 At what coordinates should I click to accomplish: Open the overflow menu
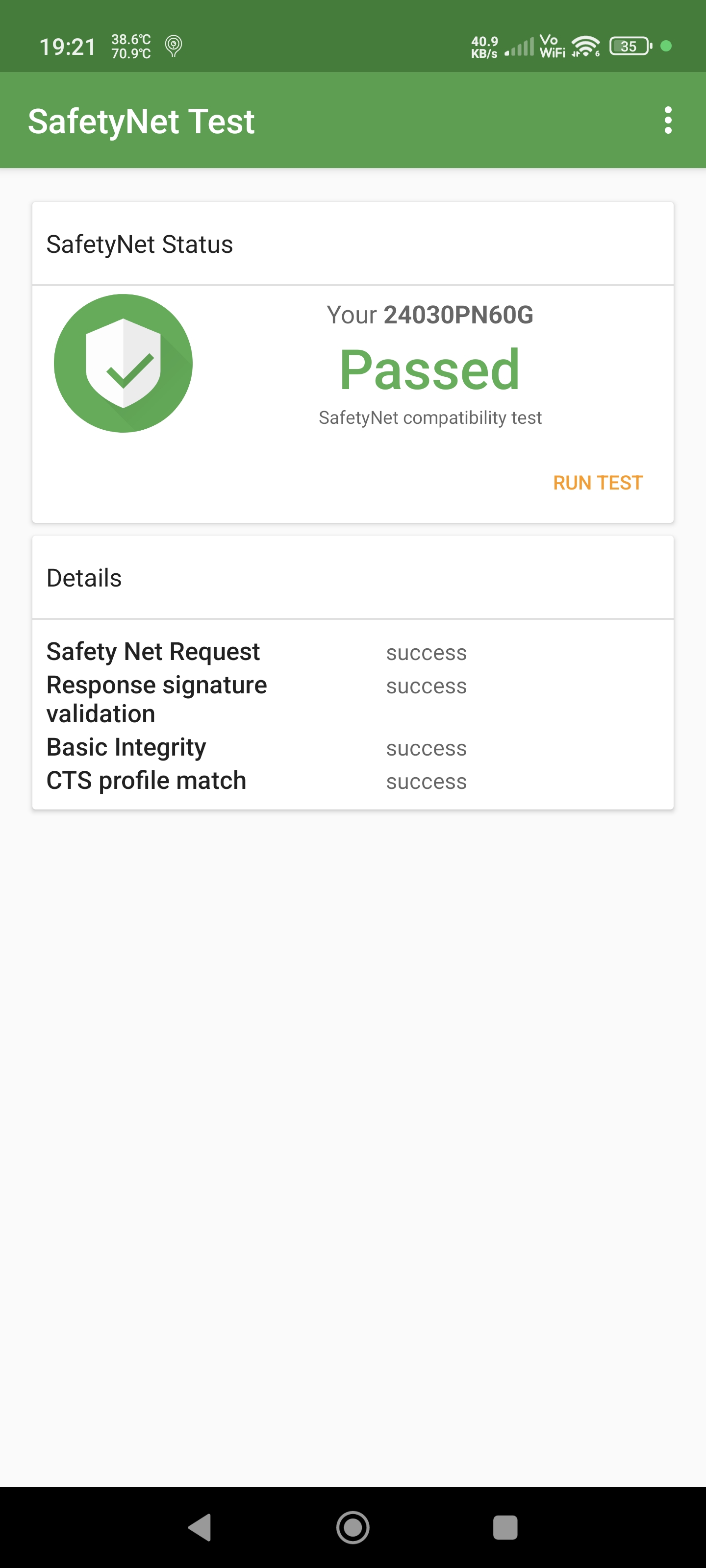tap(668, 121)
